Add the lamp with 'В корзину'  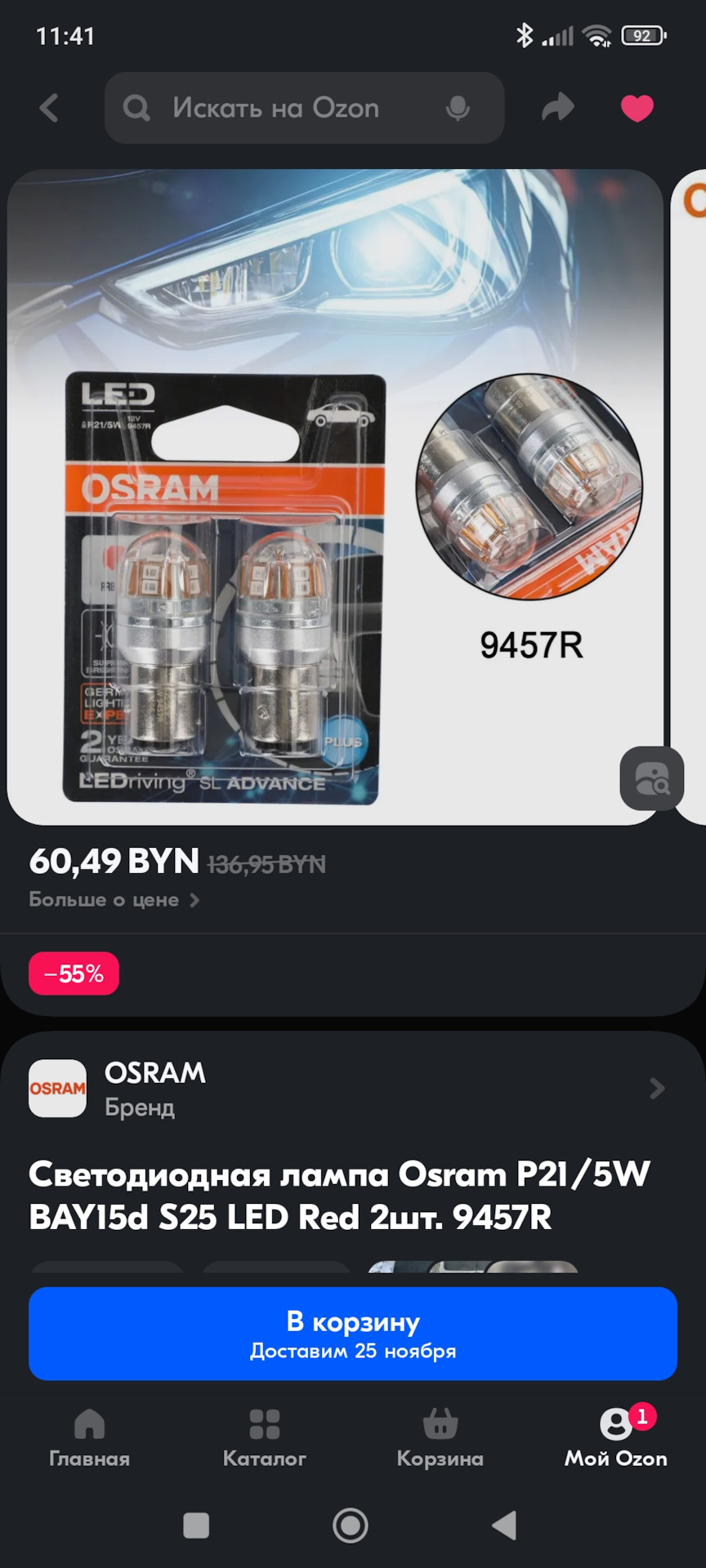(x=353, y=1334)
